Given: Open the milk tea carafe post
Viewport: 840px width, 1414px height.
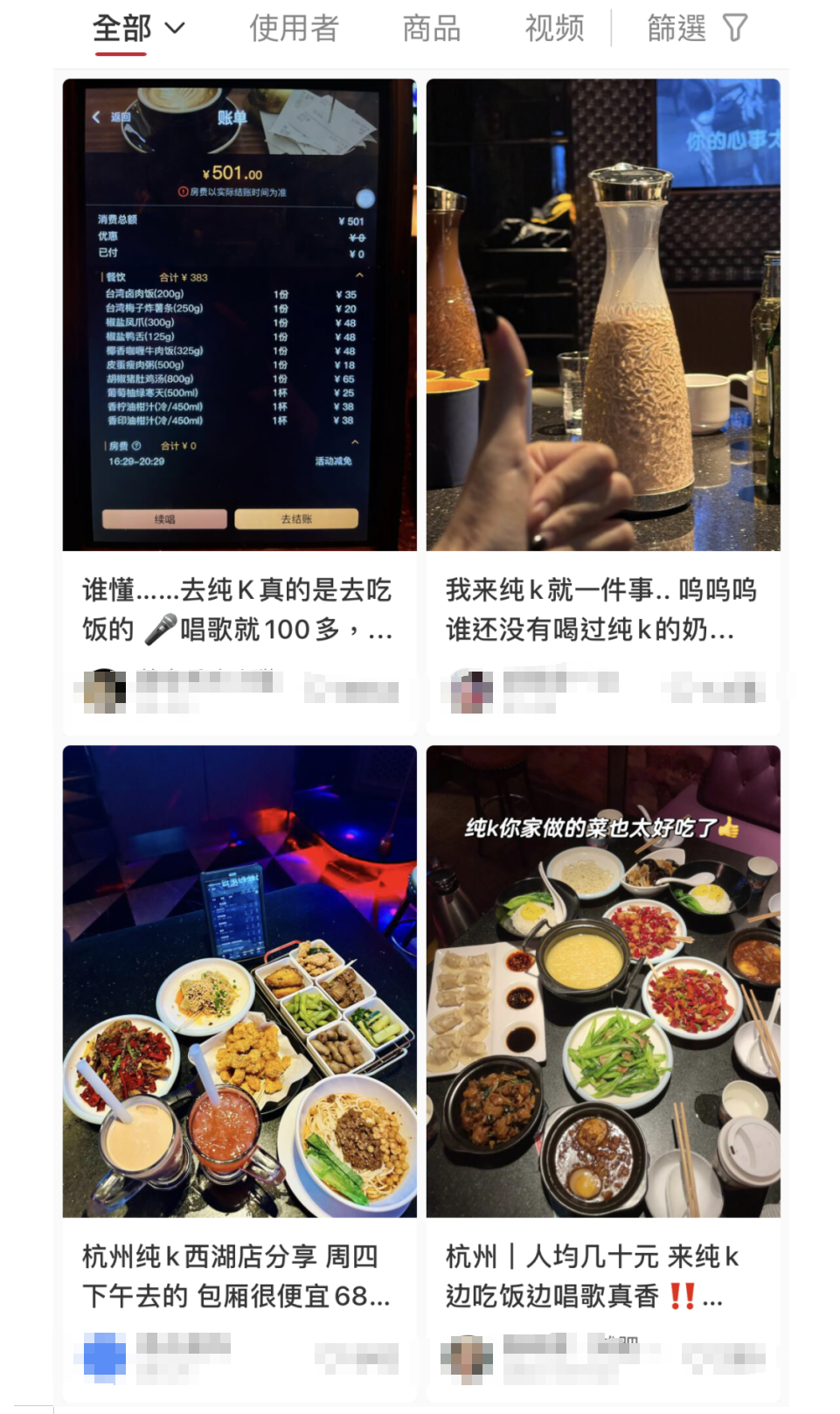Looking at the screenshot, I should pyautogui.click(x=603, y=315).
